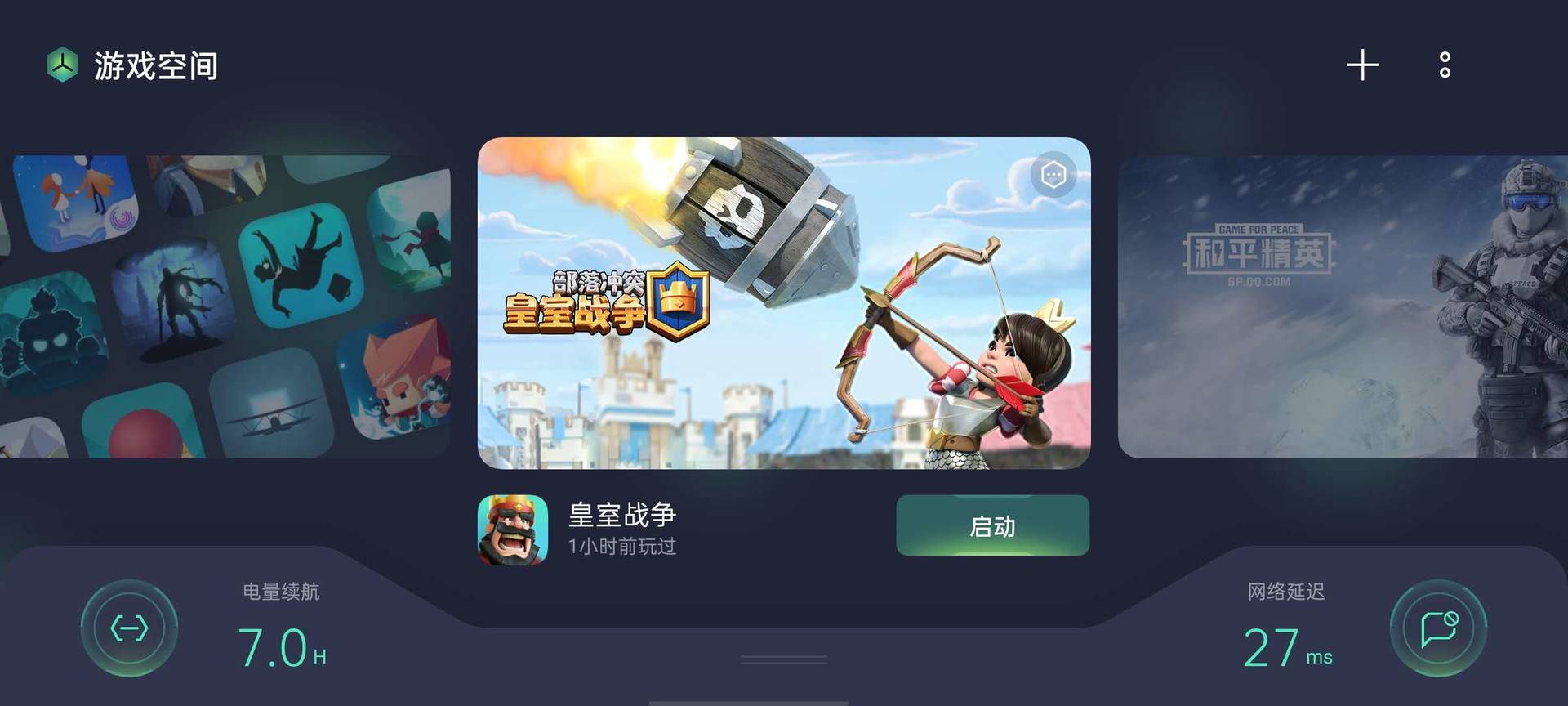This screenshot has width=1568, height=706.
Task: Tap 启动 to launch 皇室战争
Action: coord(992,525)
